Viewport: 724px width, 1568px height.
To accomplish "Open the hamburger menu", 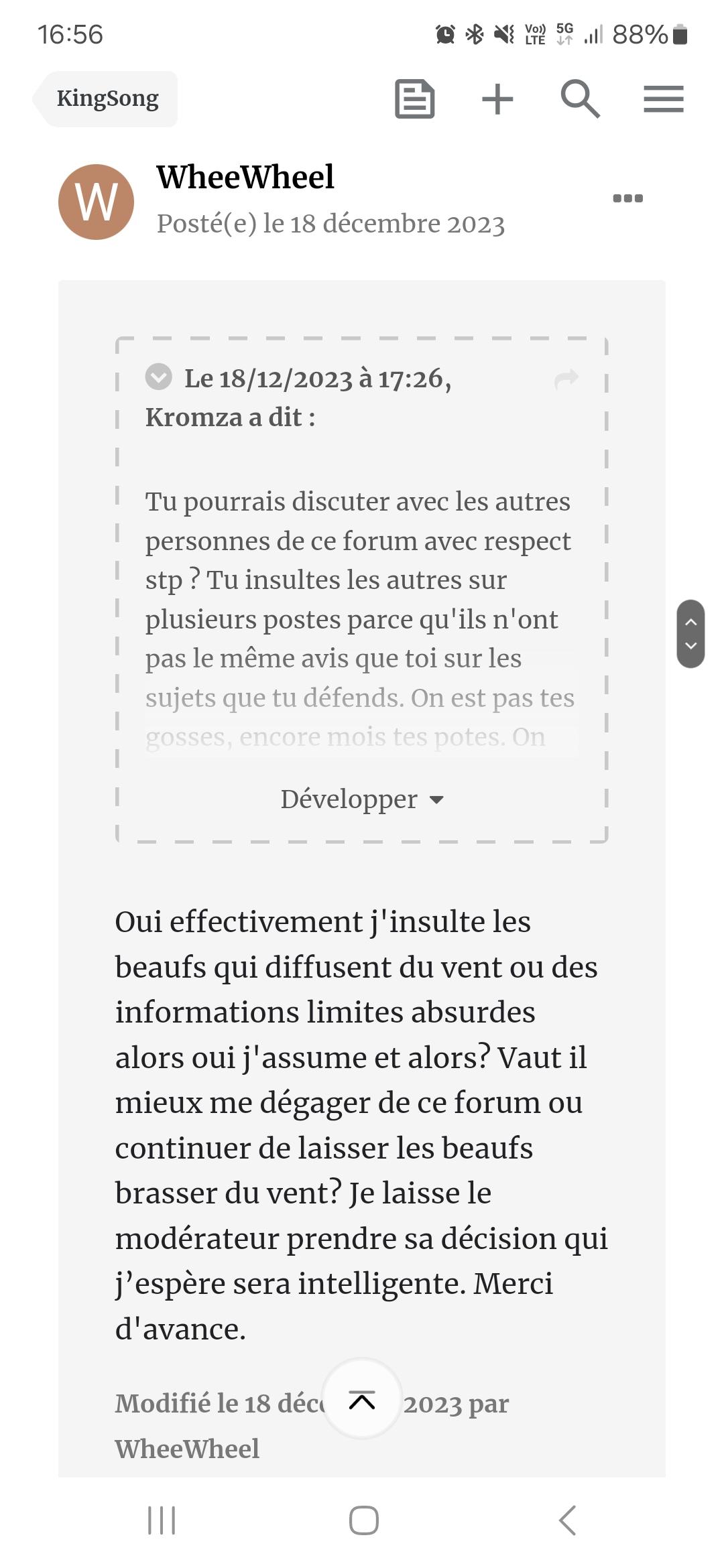I will 664,99.
